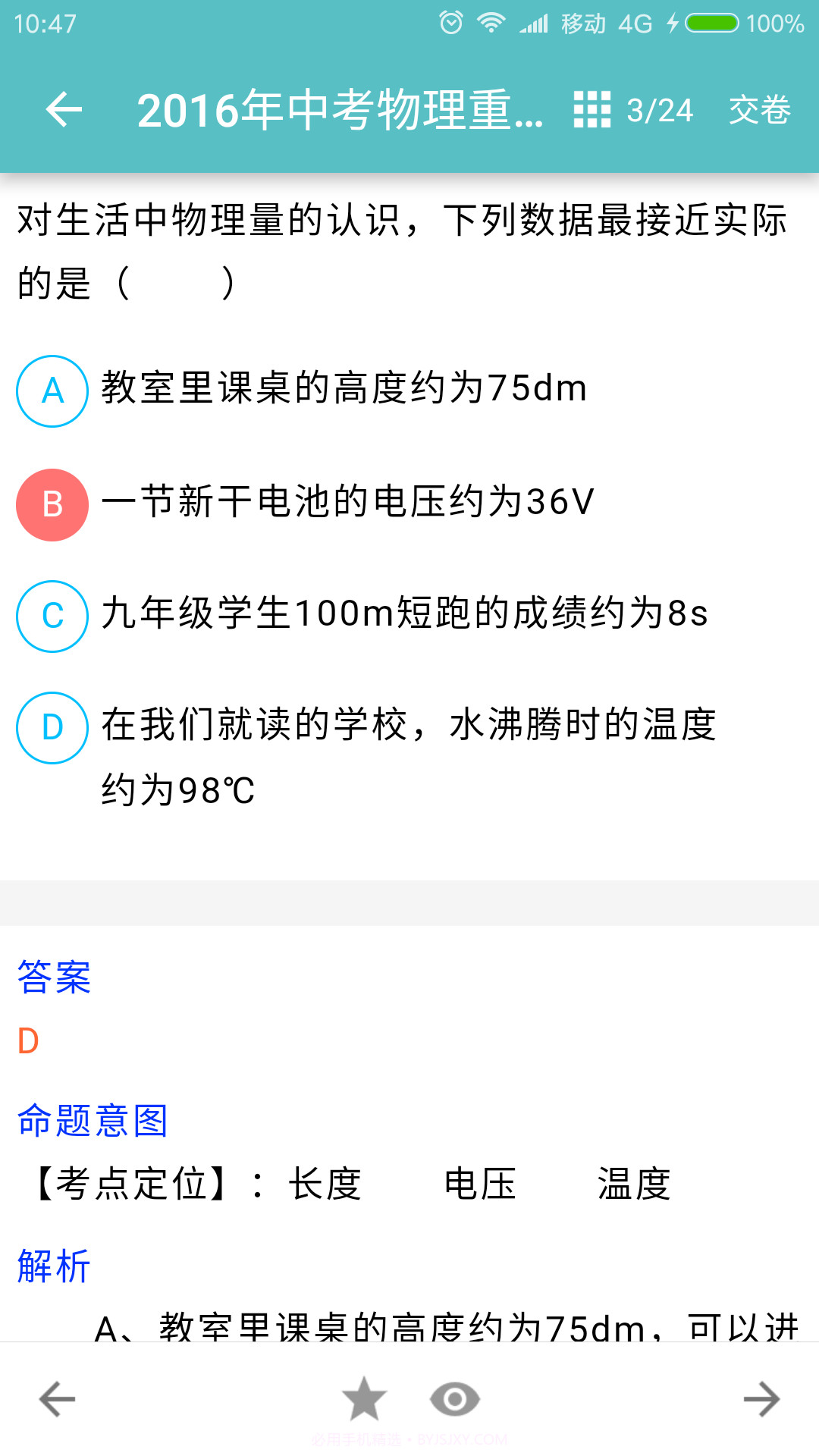Tap the 答案 section heading
819x1456 pixels.
click(x=53, y=979)
